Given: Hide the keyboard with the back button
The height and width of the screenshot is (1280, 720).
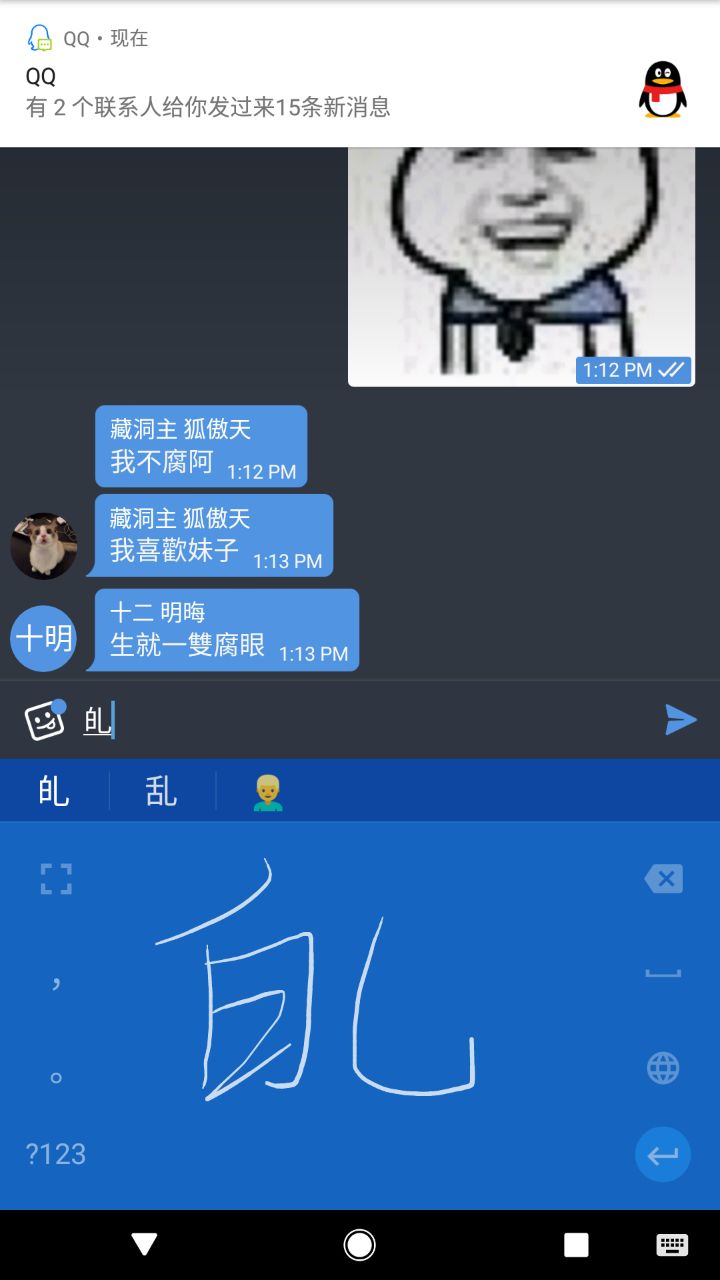Looking at the screenshot, I should pyautogui.click(x=145, y=1244).
